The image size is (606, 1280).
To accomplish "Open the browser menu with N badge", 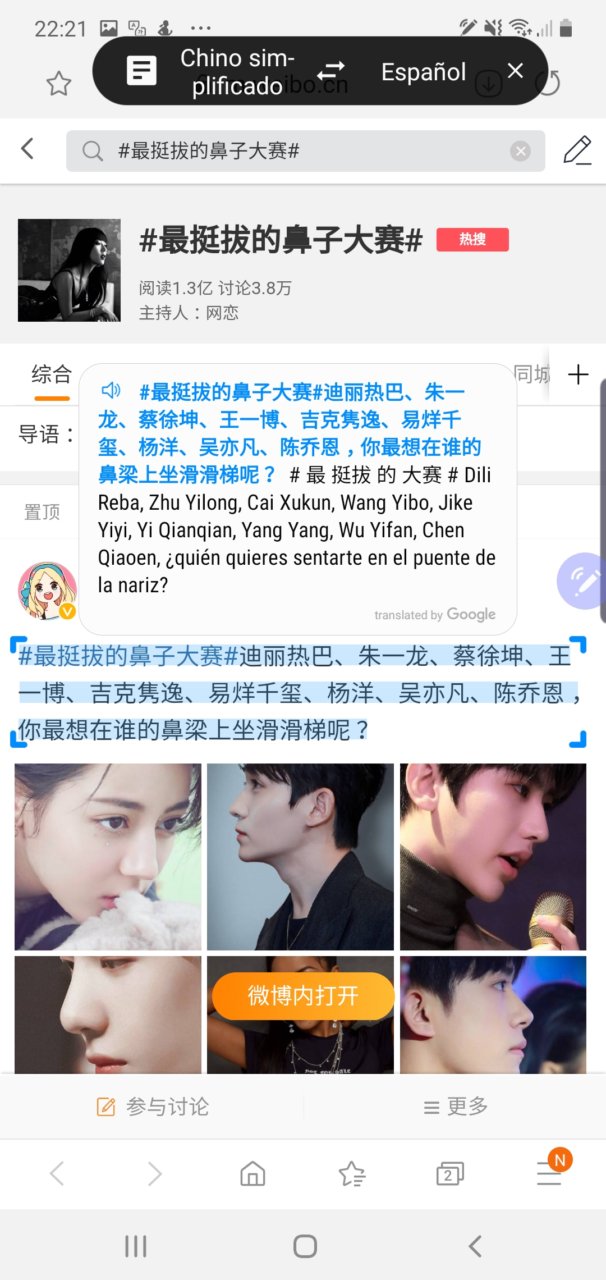I will [550, 1172].
